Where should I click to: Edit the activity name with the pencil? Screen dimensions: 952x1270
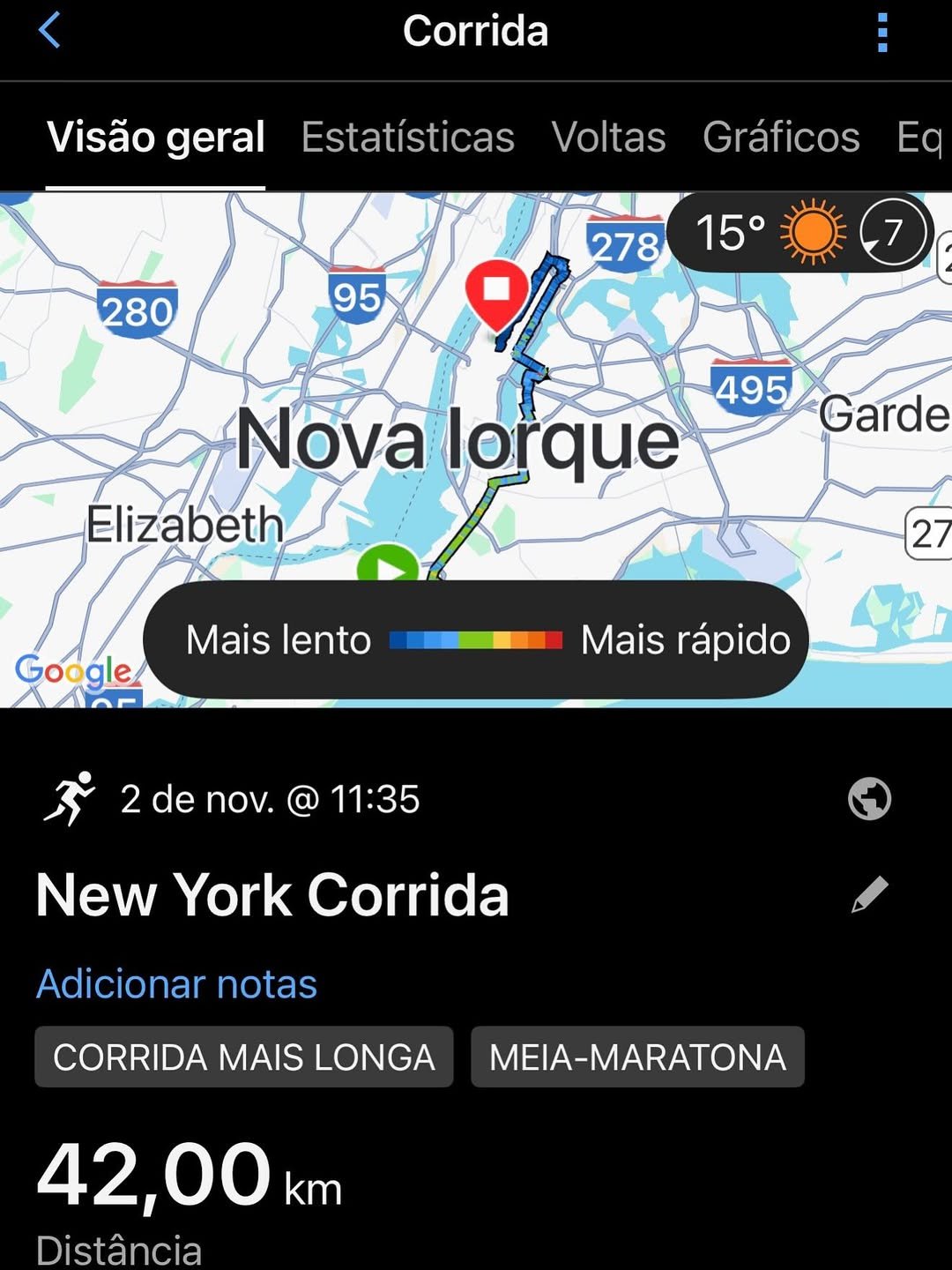coord(869,895)
